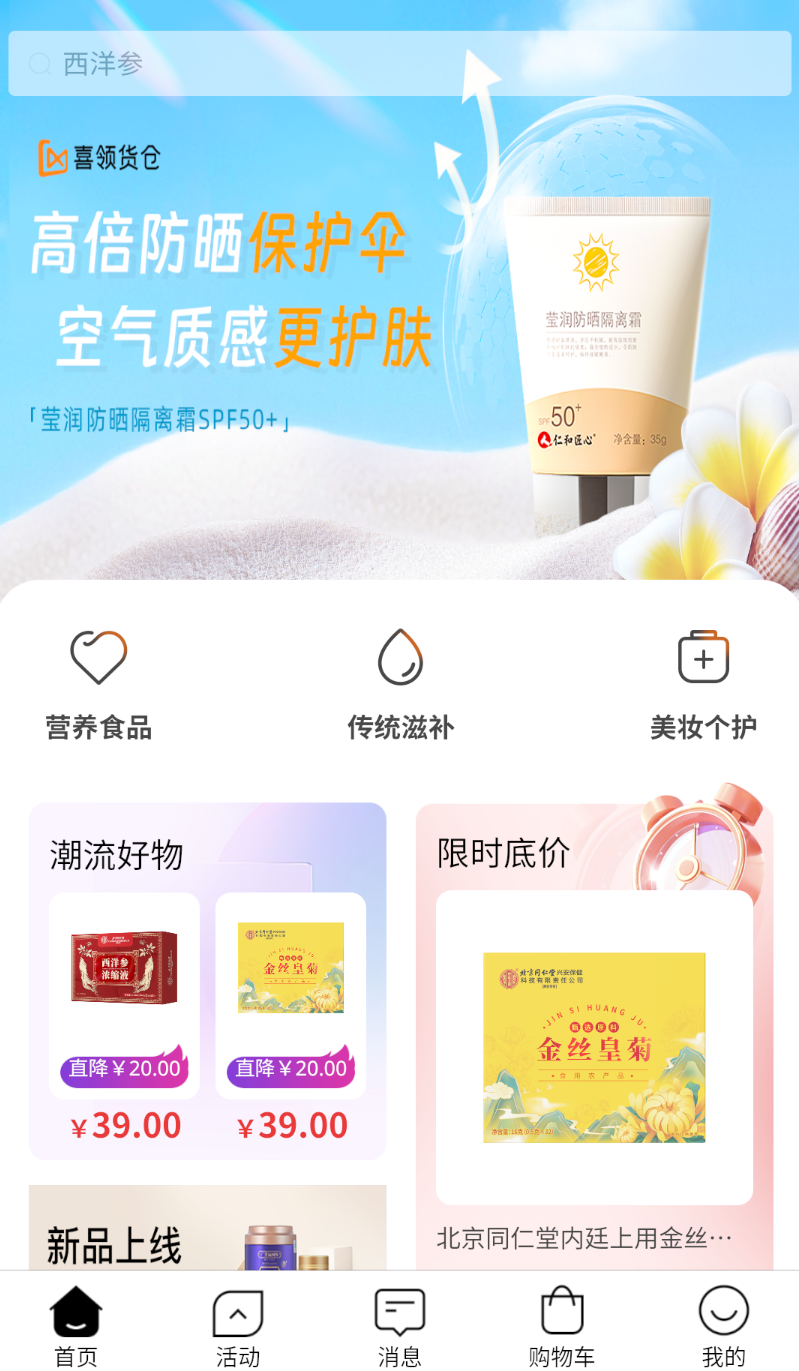Open the 新品上线 section

click(208, 1228)
